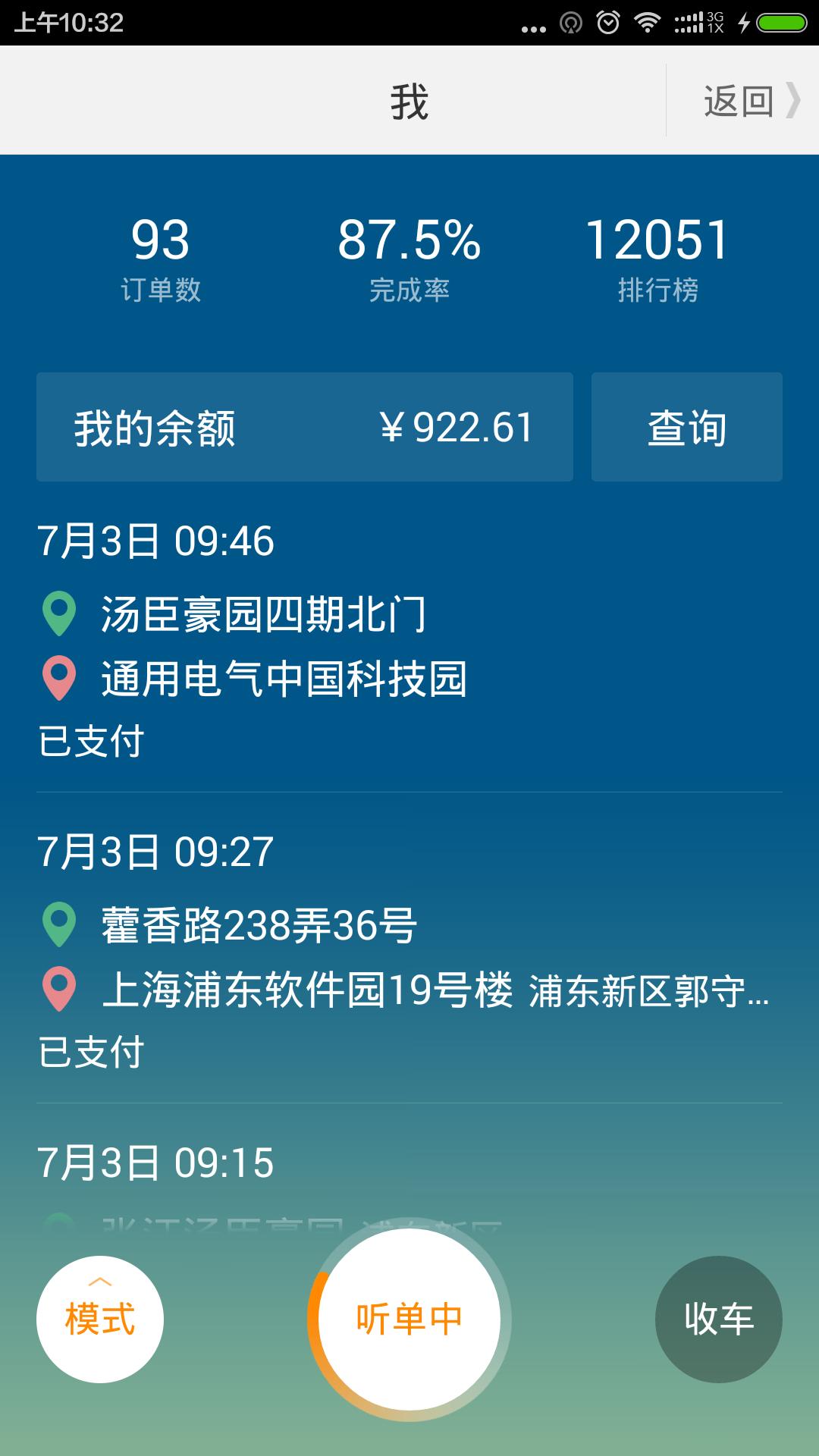This screenshot has width=819, height=1456.
Task: Open the 09:46 order from 汤臣豪园四期北门
Action: click(409, 645)
